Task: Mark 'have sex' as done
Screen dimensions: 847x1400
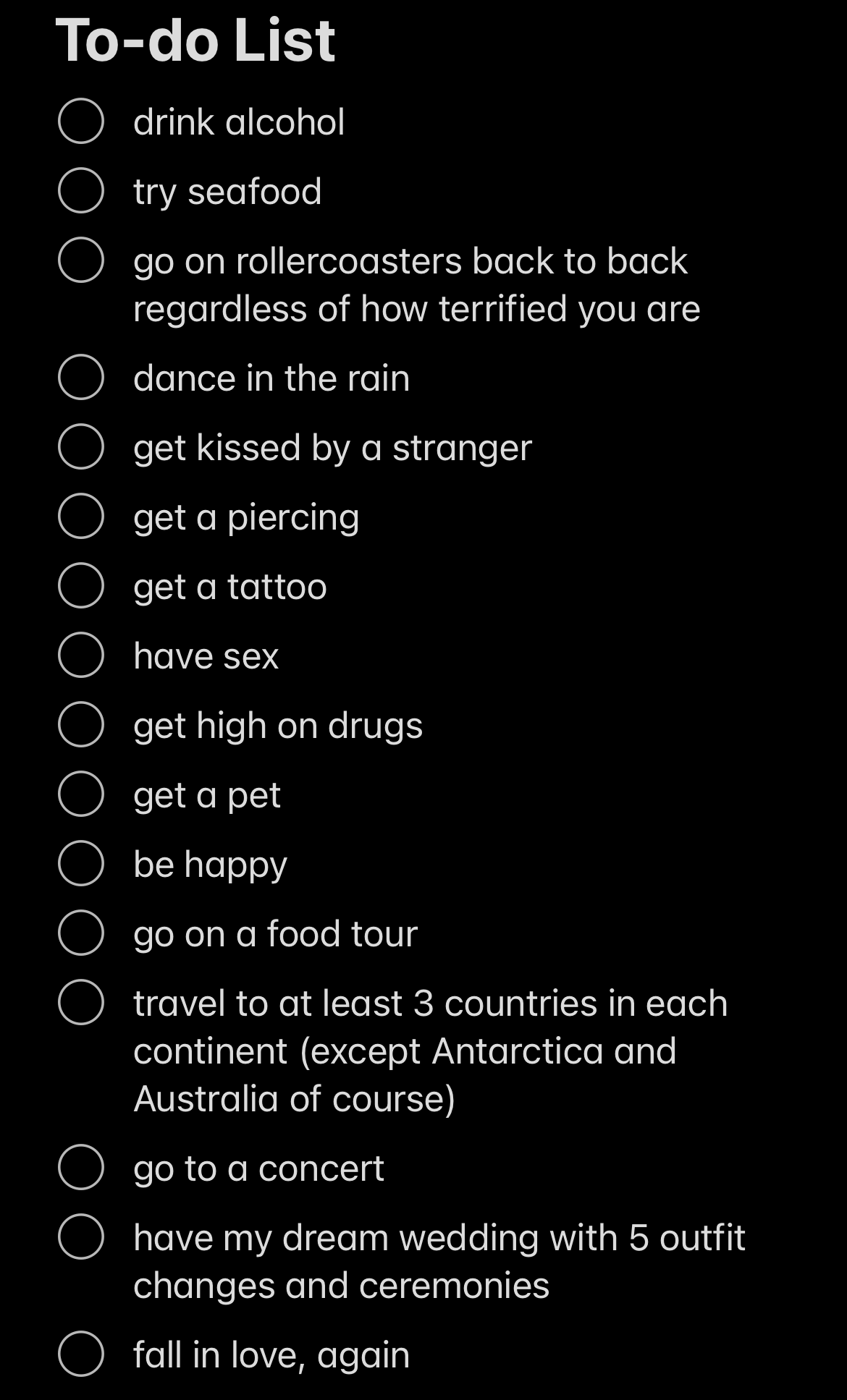Action: (80, 655)
